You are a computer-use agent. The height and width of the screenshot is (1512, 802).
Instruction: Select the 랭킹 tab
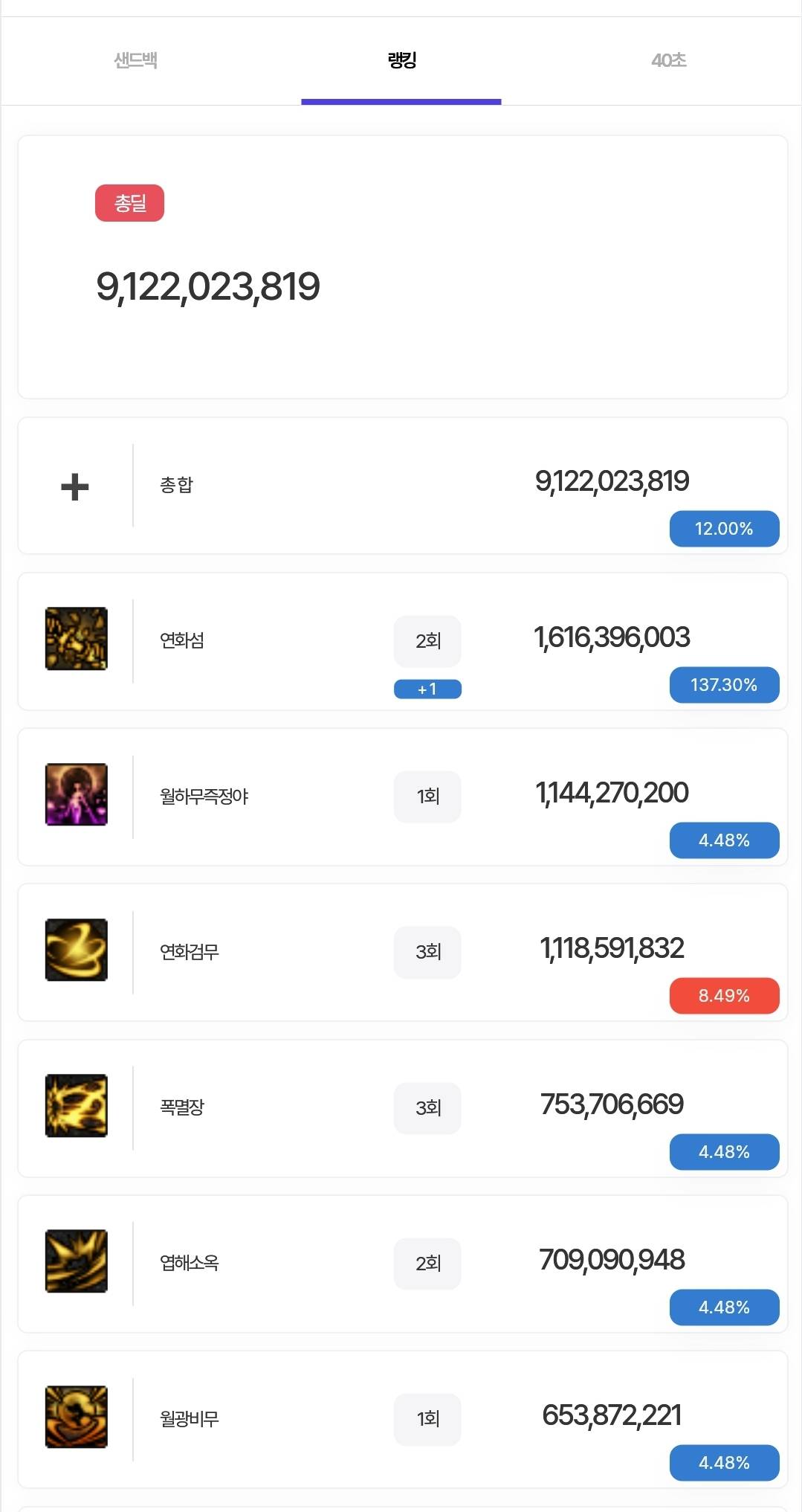pyautogui.click(x=401, y=60)
